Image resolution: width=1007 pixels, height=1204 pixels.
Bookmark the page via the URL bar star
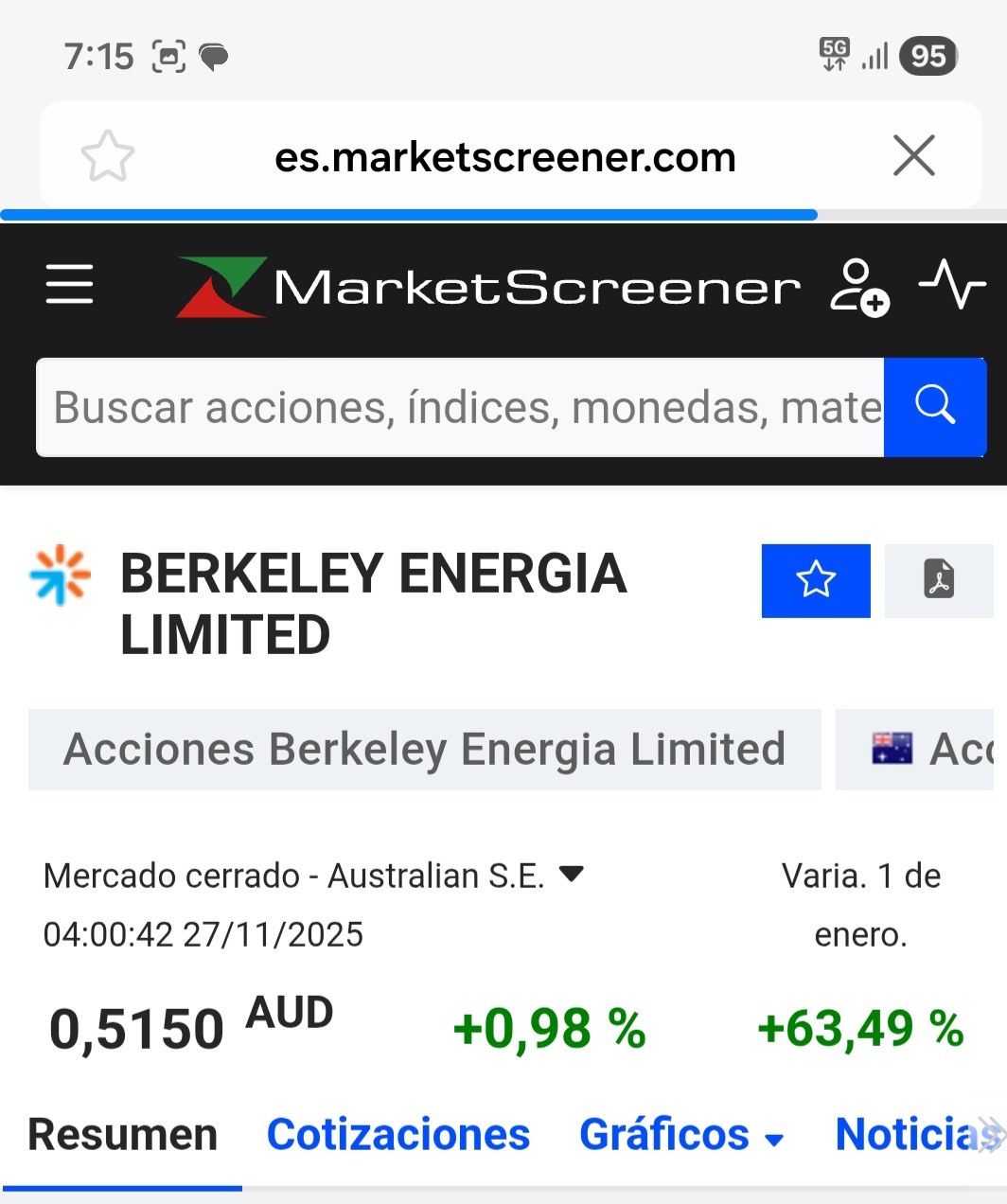pos(107,155)
